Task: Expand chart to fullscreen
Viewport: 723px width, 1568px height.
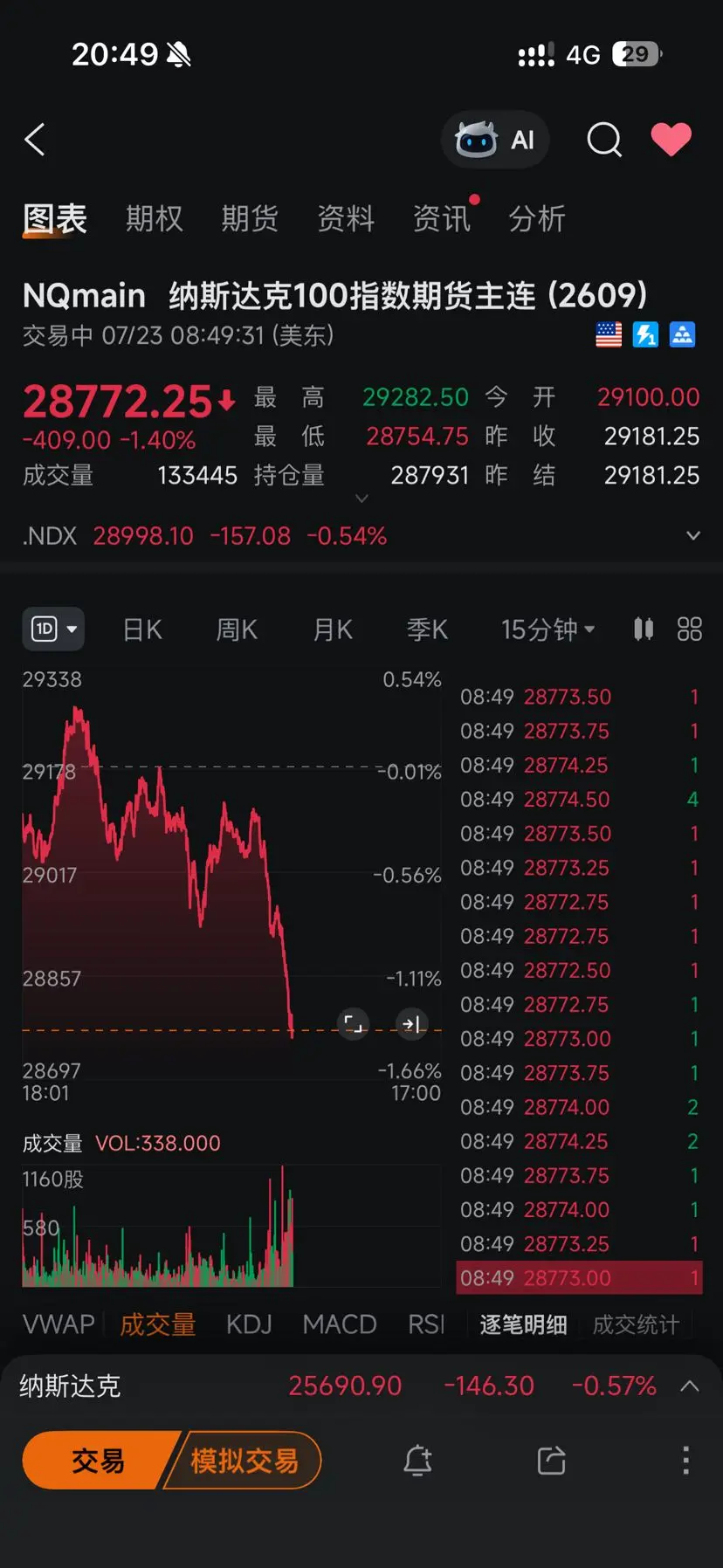Action: (353, 1023)
